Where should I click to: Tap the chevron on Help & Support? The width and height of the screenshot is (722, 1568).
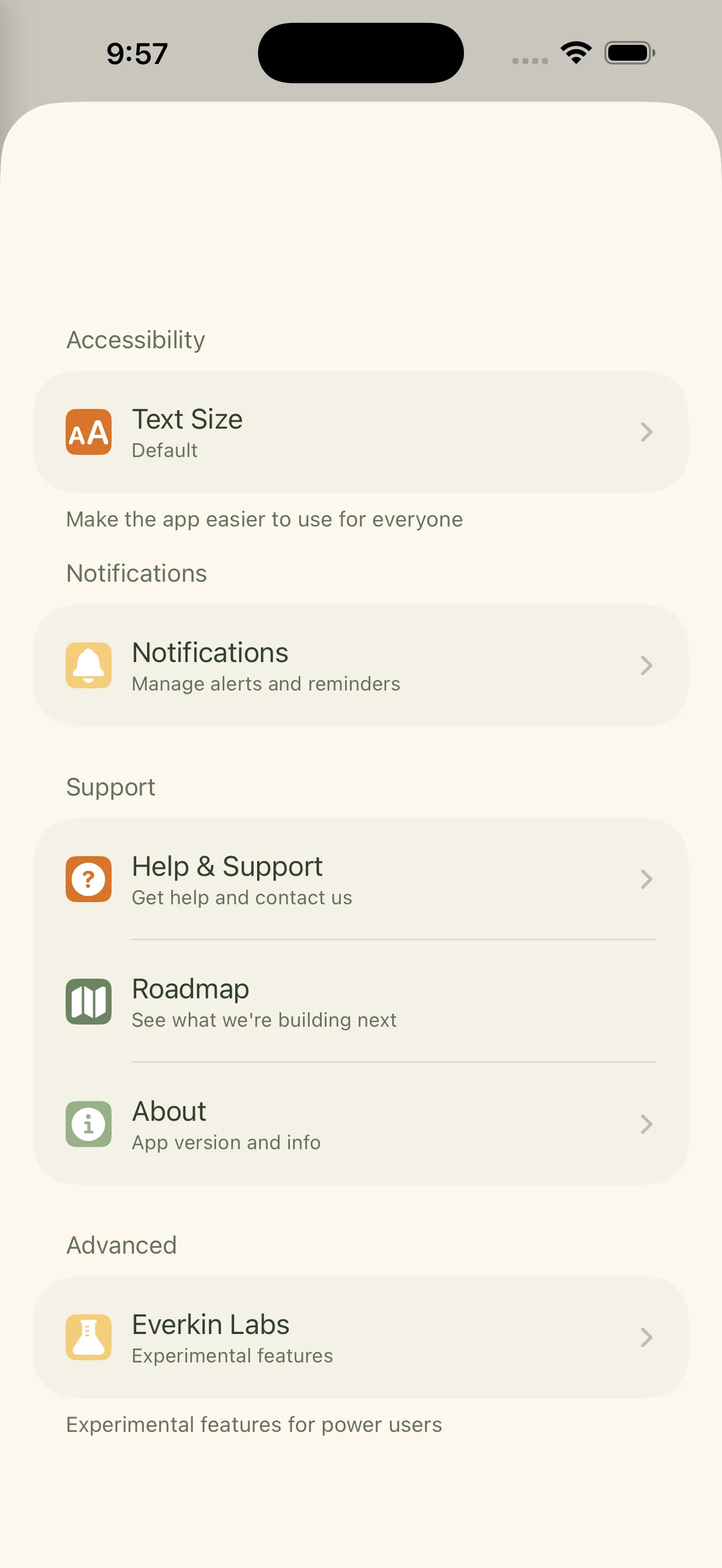click(647, 879)
